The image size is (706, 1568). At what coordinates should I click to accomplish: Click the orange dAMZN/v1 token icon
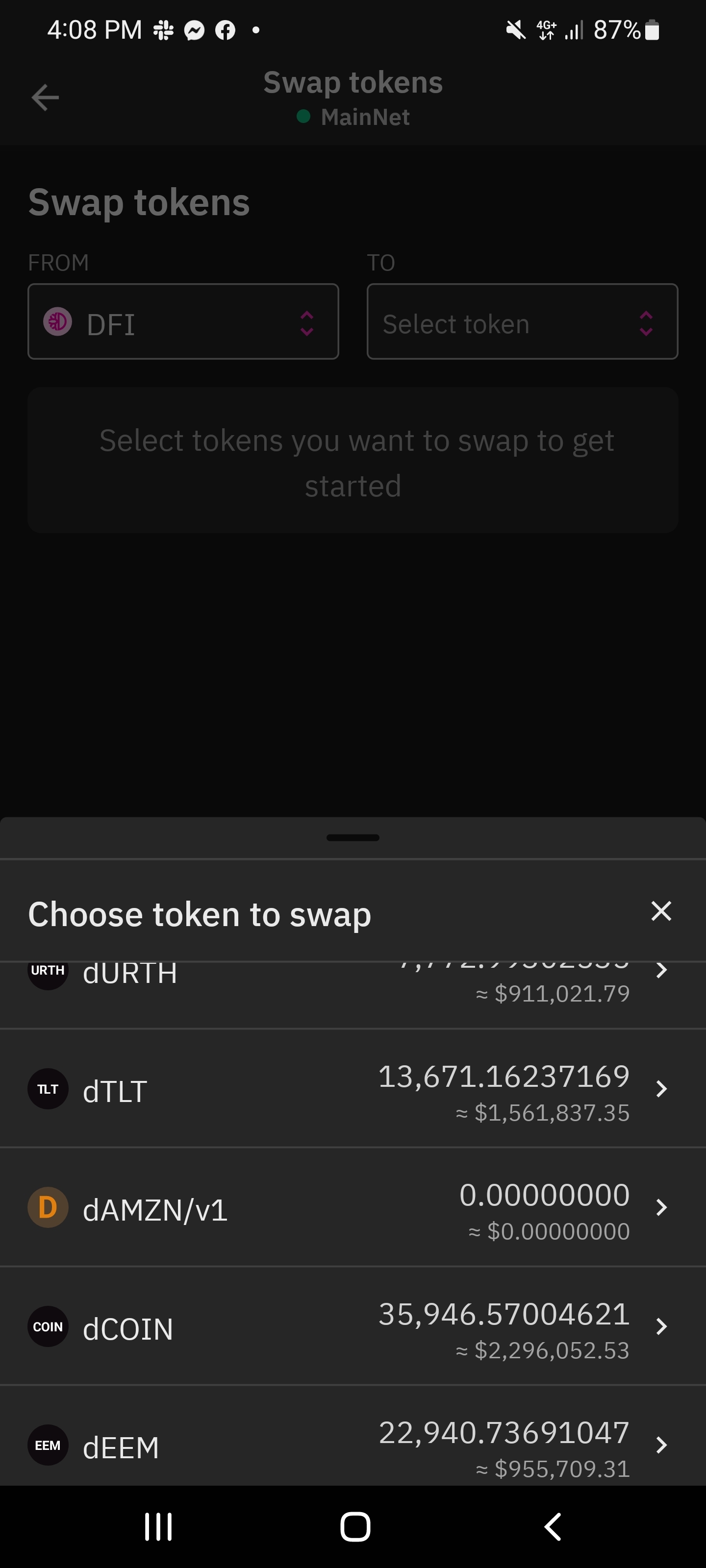point(48,1206)
